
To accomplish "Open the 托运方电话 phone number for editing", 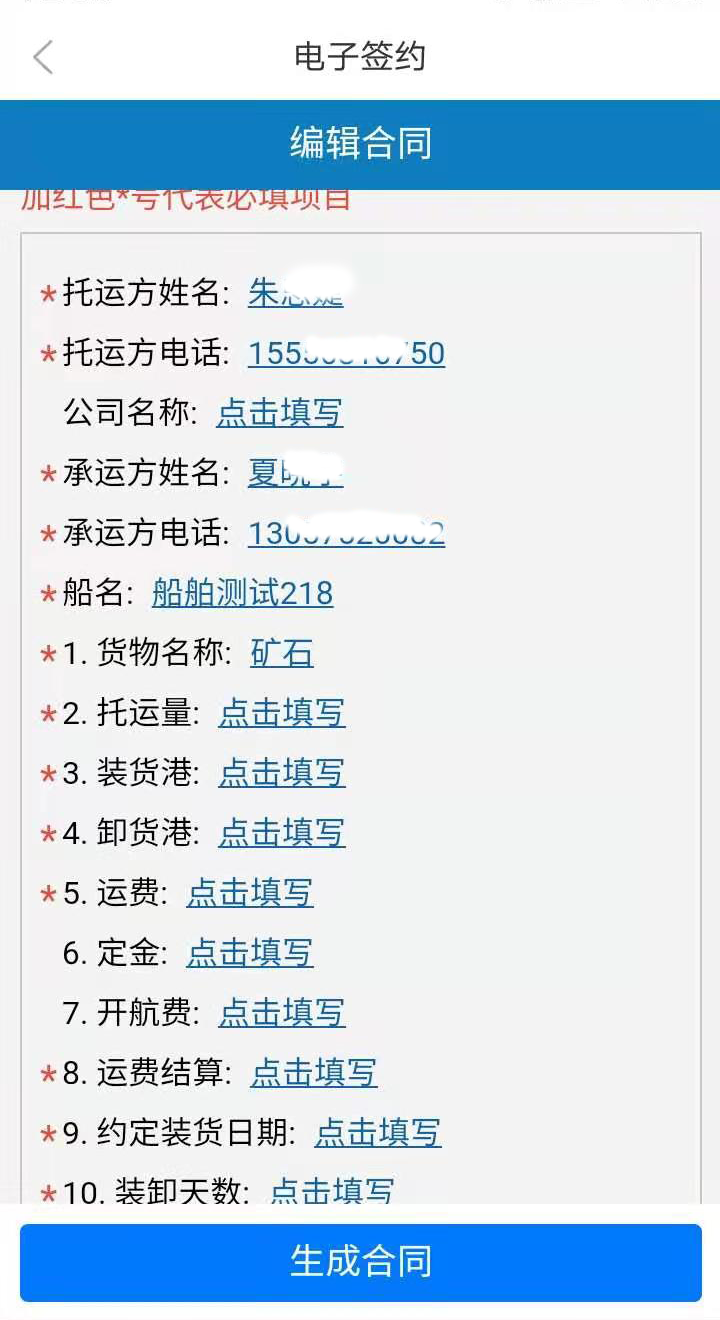I will click(x=345, y=353).
